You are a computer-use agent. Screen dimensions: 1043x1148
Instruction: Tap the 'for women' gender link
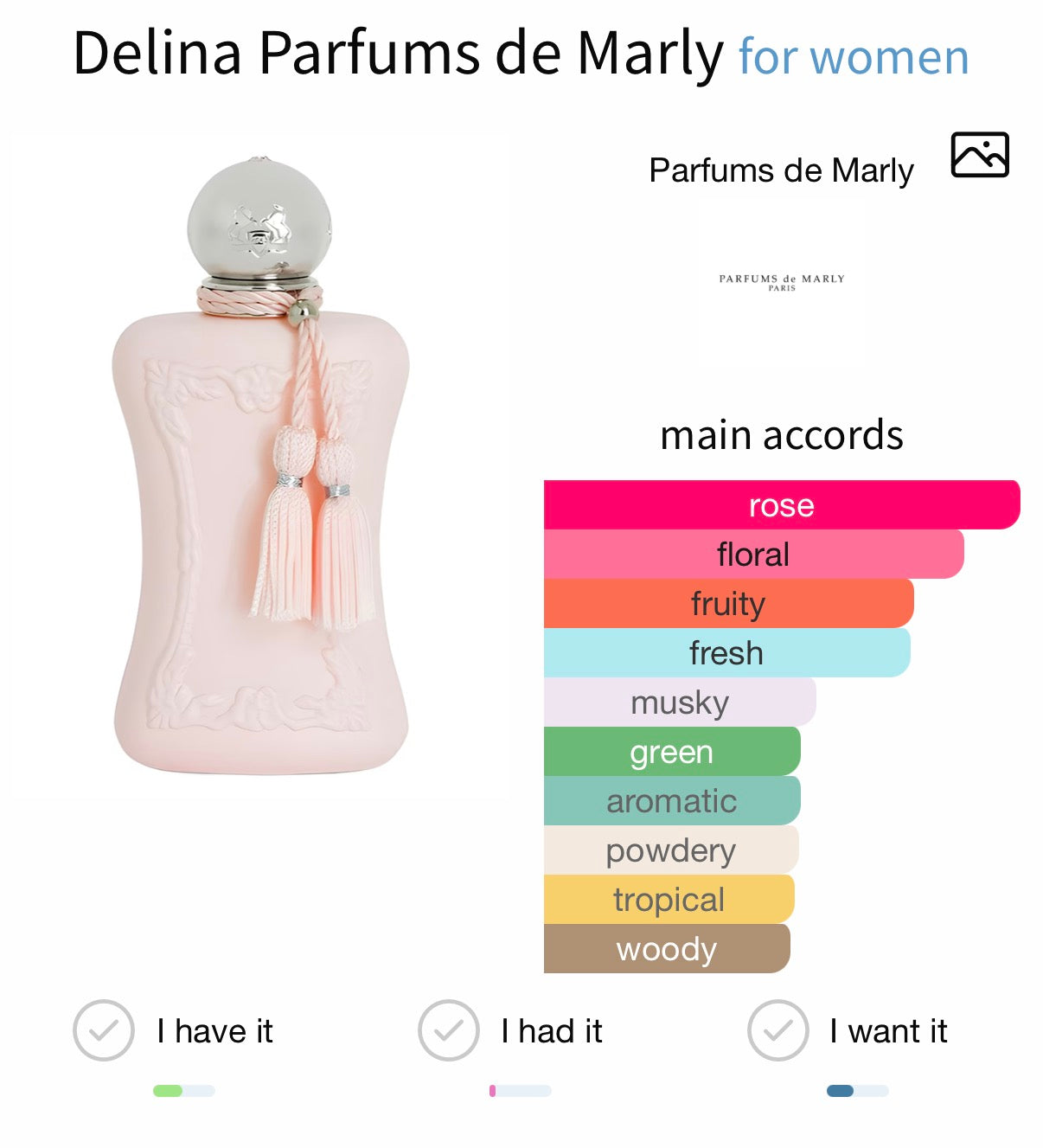tap(853, 57)
